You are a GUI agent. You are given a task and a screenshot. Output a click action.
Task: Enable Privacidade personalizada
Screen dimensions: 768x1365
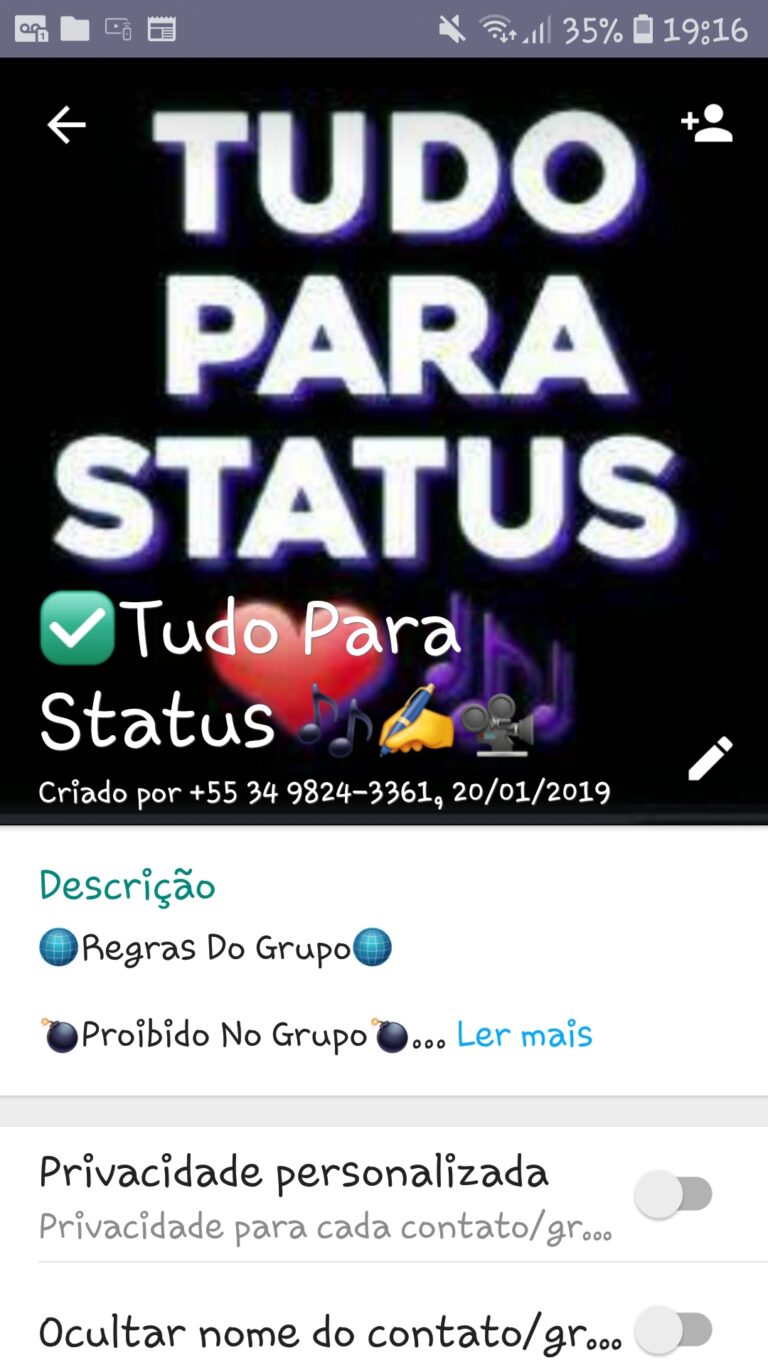(676, 1194)
